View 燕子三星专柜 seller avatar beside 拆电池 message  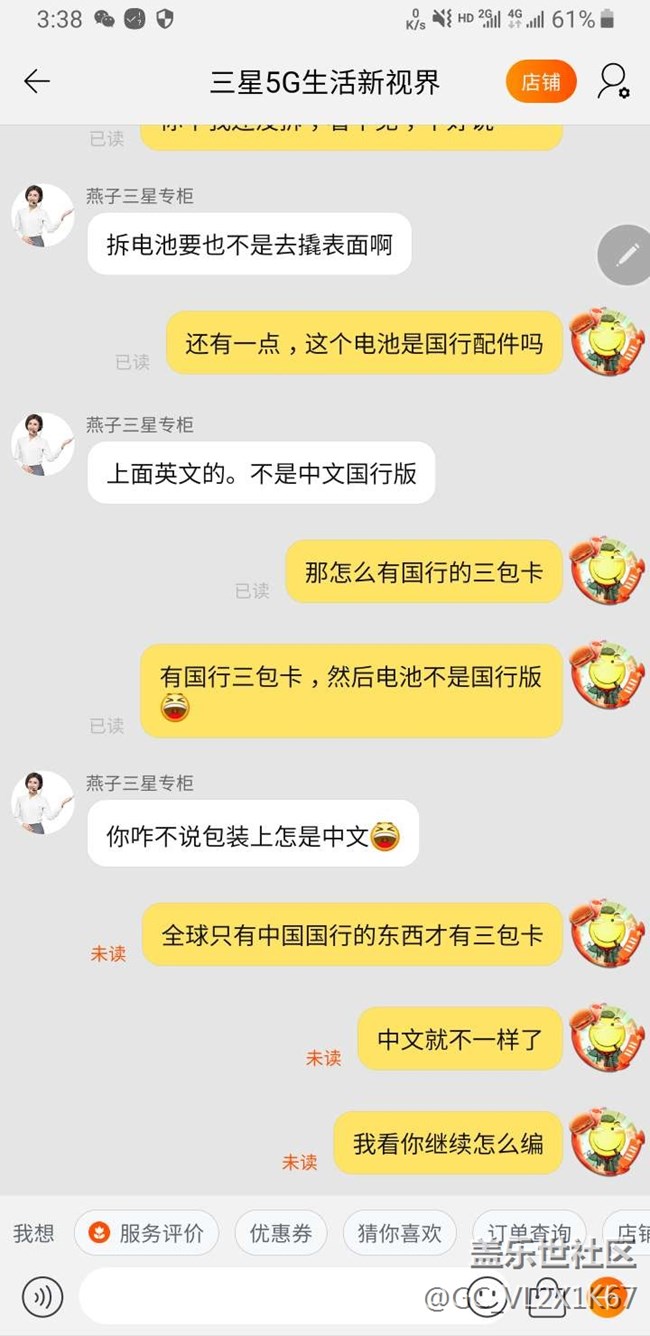(x=42, y=215)
